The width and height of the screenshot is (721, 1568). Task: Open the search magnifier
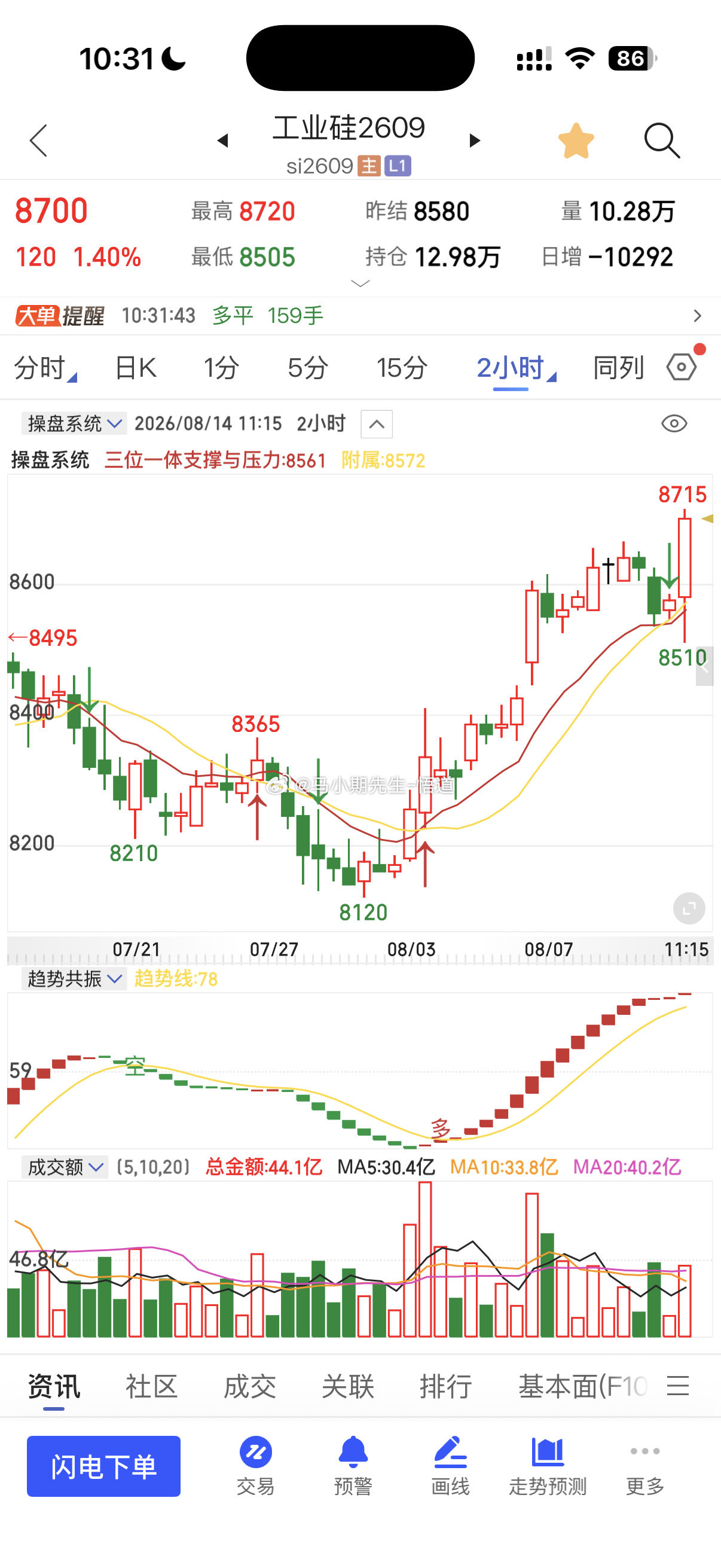[661, 141]
